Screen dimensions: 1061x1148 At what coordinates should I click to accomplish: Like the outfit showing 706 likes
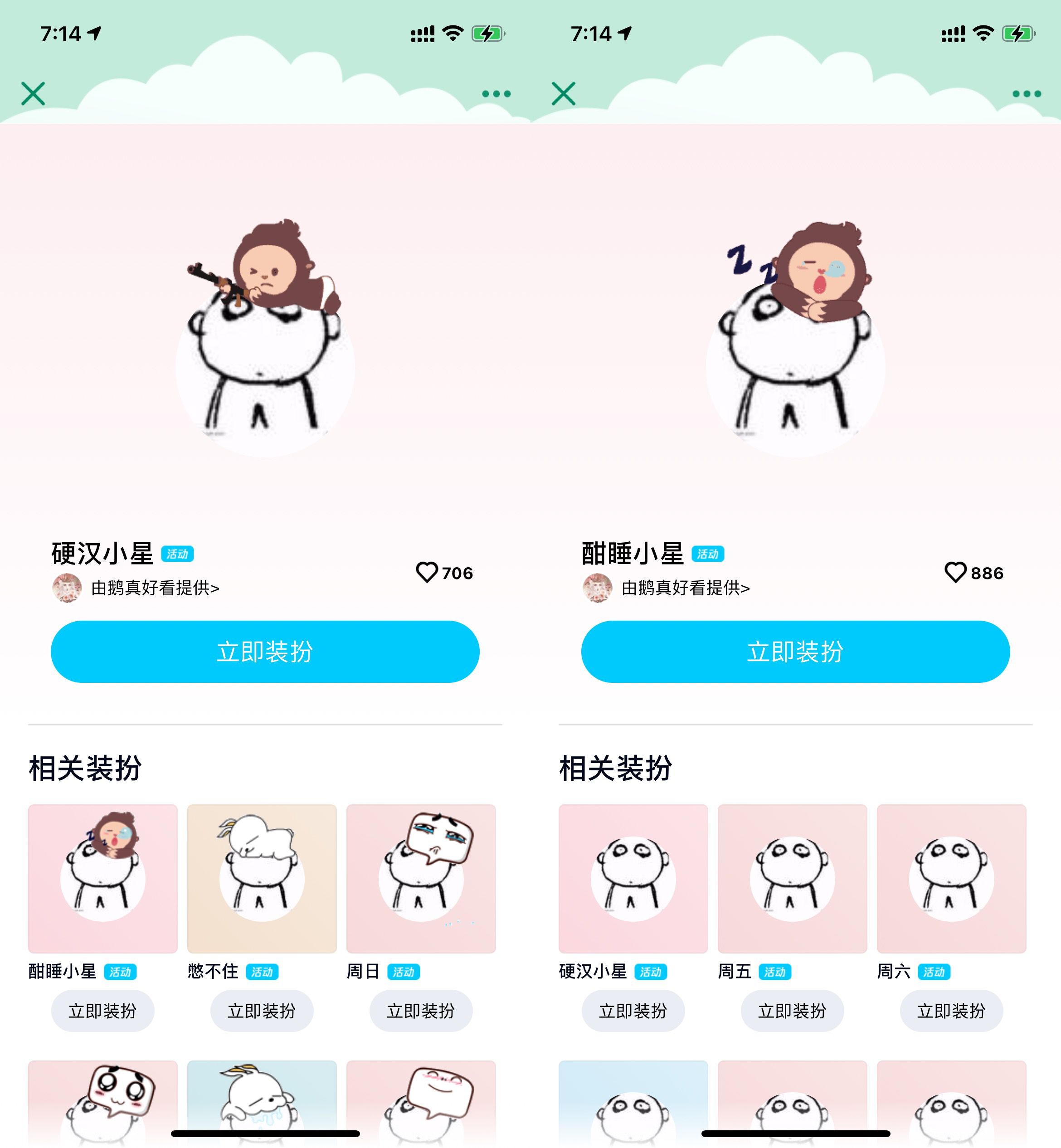[427, 572]
